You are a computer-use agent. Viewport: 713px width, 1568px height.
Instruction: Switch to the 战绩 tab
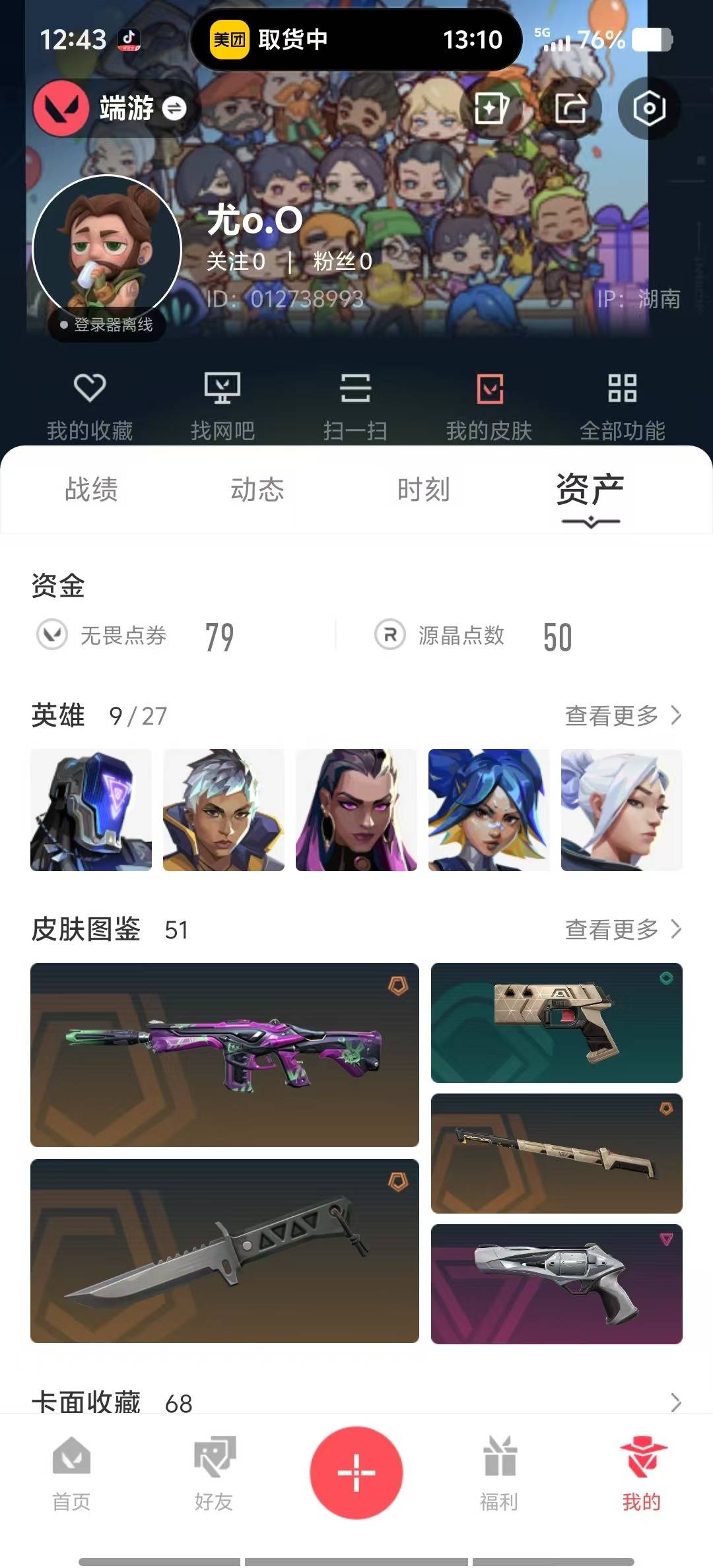click(x=90, y=490)
